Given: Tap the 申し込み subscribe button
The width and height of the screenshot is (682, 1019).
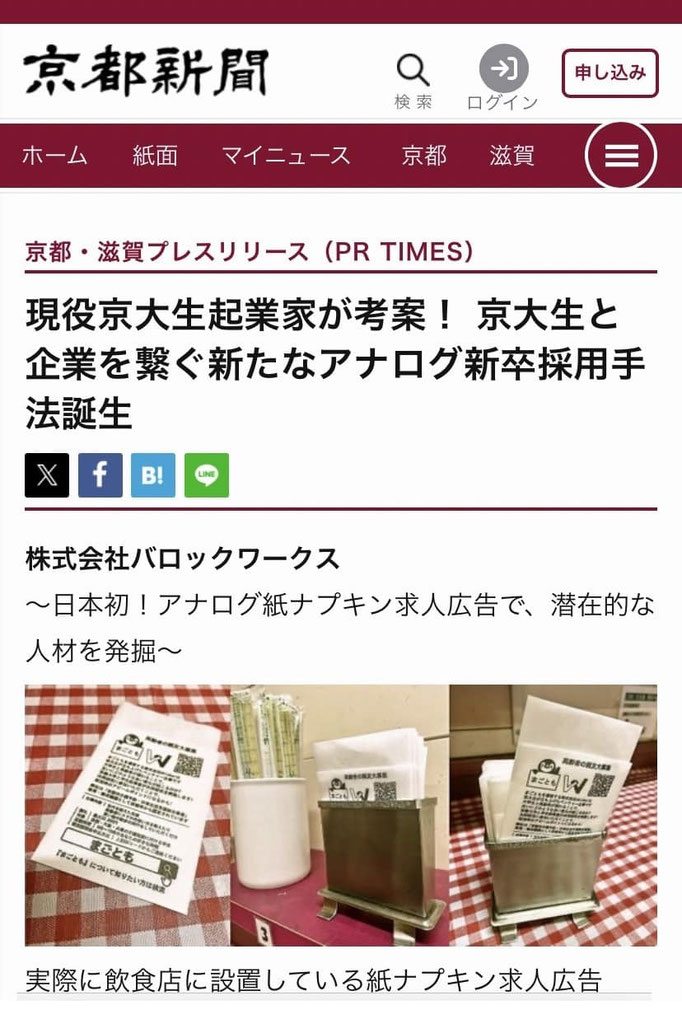Looking at the screenshot, I should pyautogui.click(x=610, y=73).
